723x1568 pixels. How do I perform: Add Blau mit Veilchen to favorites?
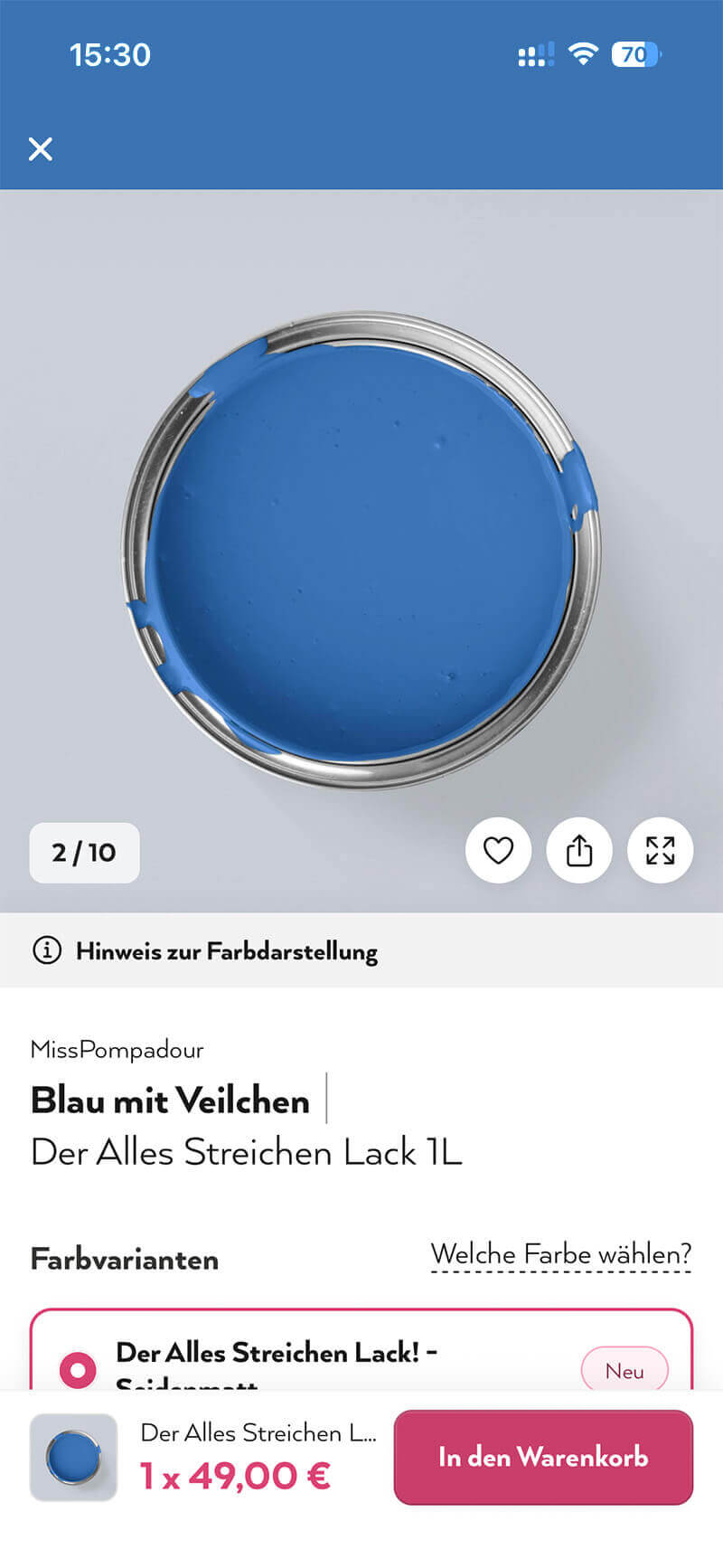[x=498, y=851]
